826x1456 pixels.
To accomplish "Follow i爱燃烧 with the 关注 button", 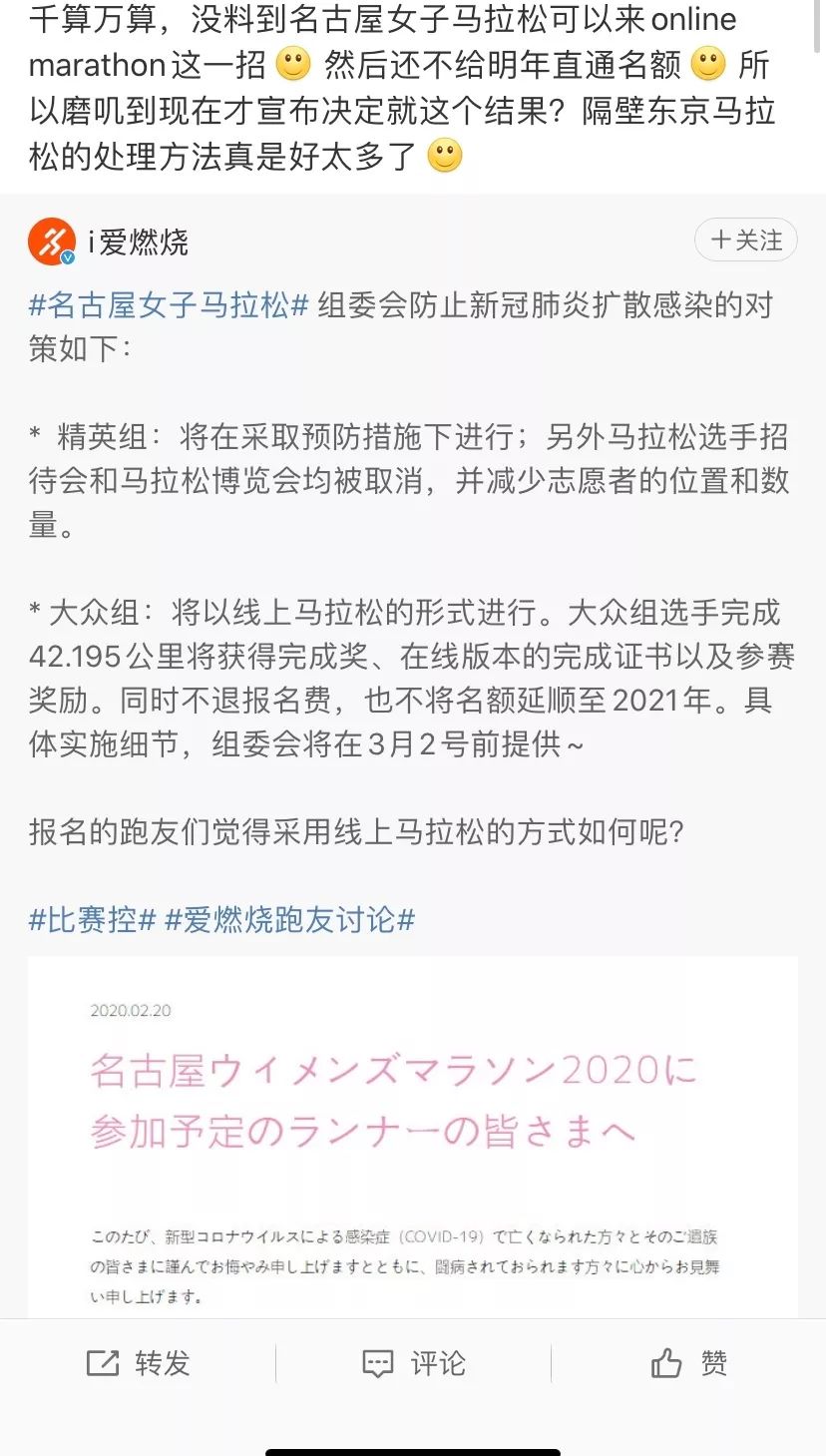I will [746, 240].
